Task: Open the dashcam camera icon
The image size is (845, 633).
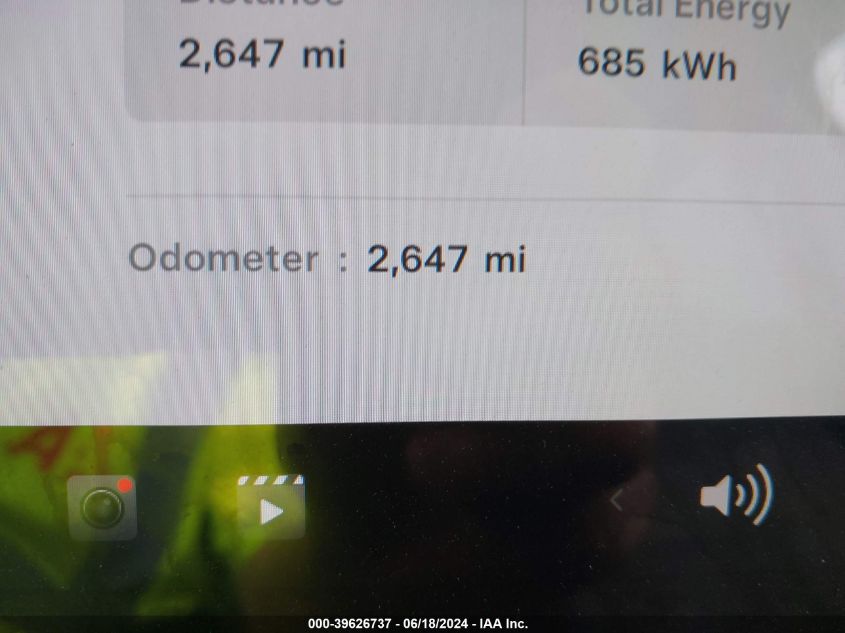Action: [x=101, y=507]
